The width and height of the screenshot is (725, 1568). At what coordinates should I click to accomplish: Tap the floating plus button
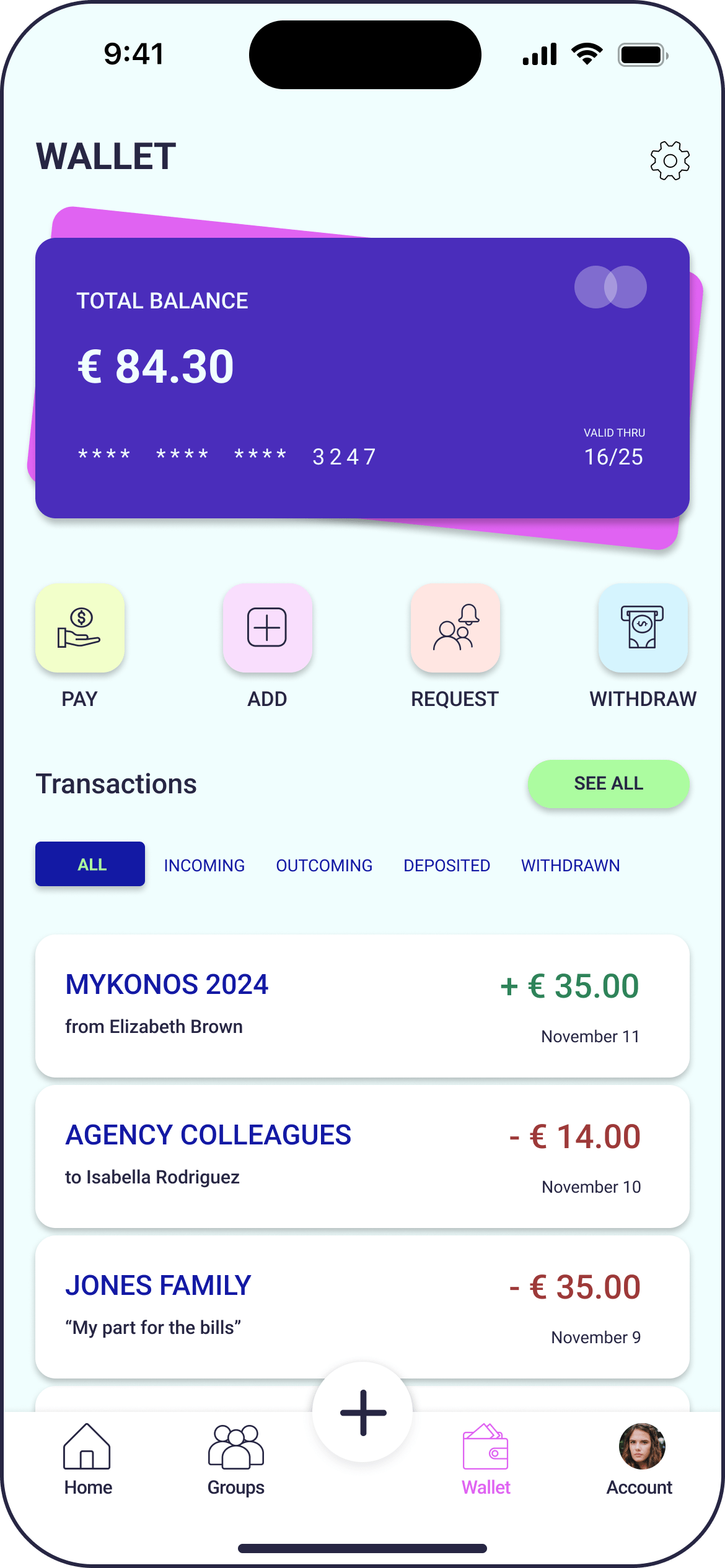click(x=363, y=1413)
